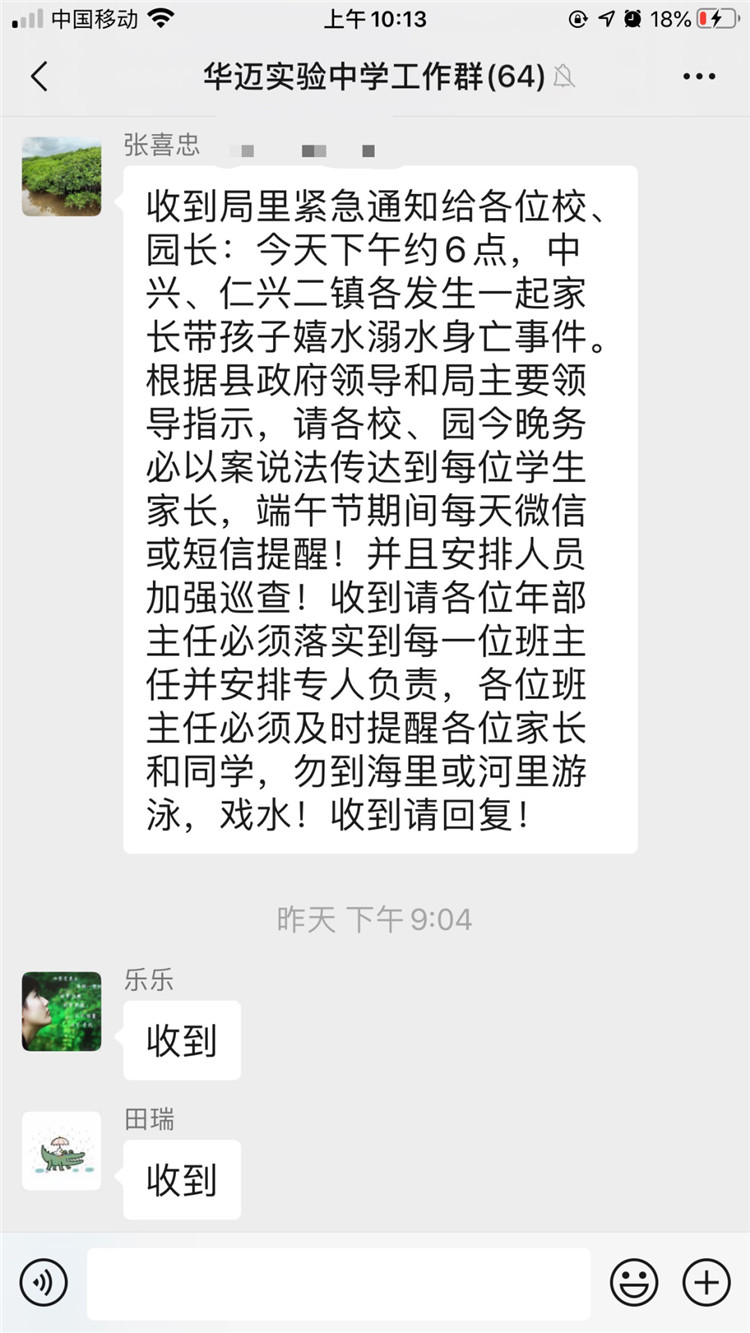Focus the message text field
Screen dimensions: 750x1333
pyautogui.click(x=338, y=1283)
